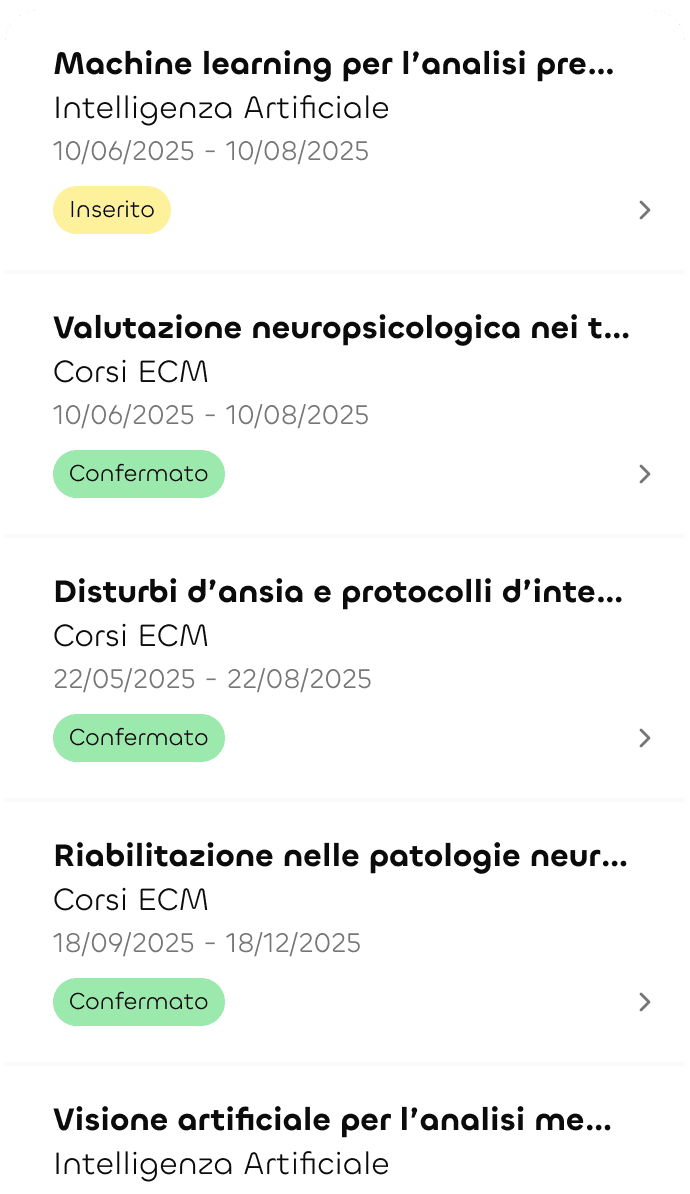Open the Visione artificiale per l'analisi course
This screenshot has height=1194, width=690.
click(x=332, y=1121)
